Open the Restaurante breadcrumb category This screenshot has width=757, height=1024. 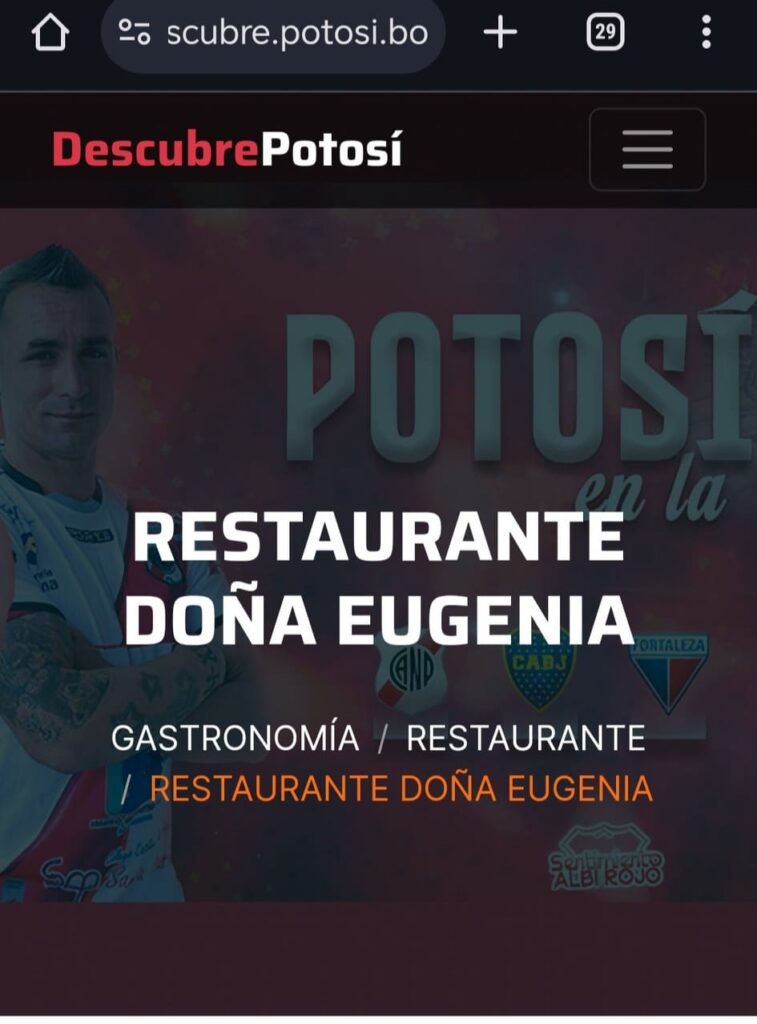[x=525, y=738]
